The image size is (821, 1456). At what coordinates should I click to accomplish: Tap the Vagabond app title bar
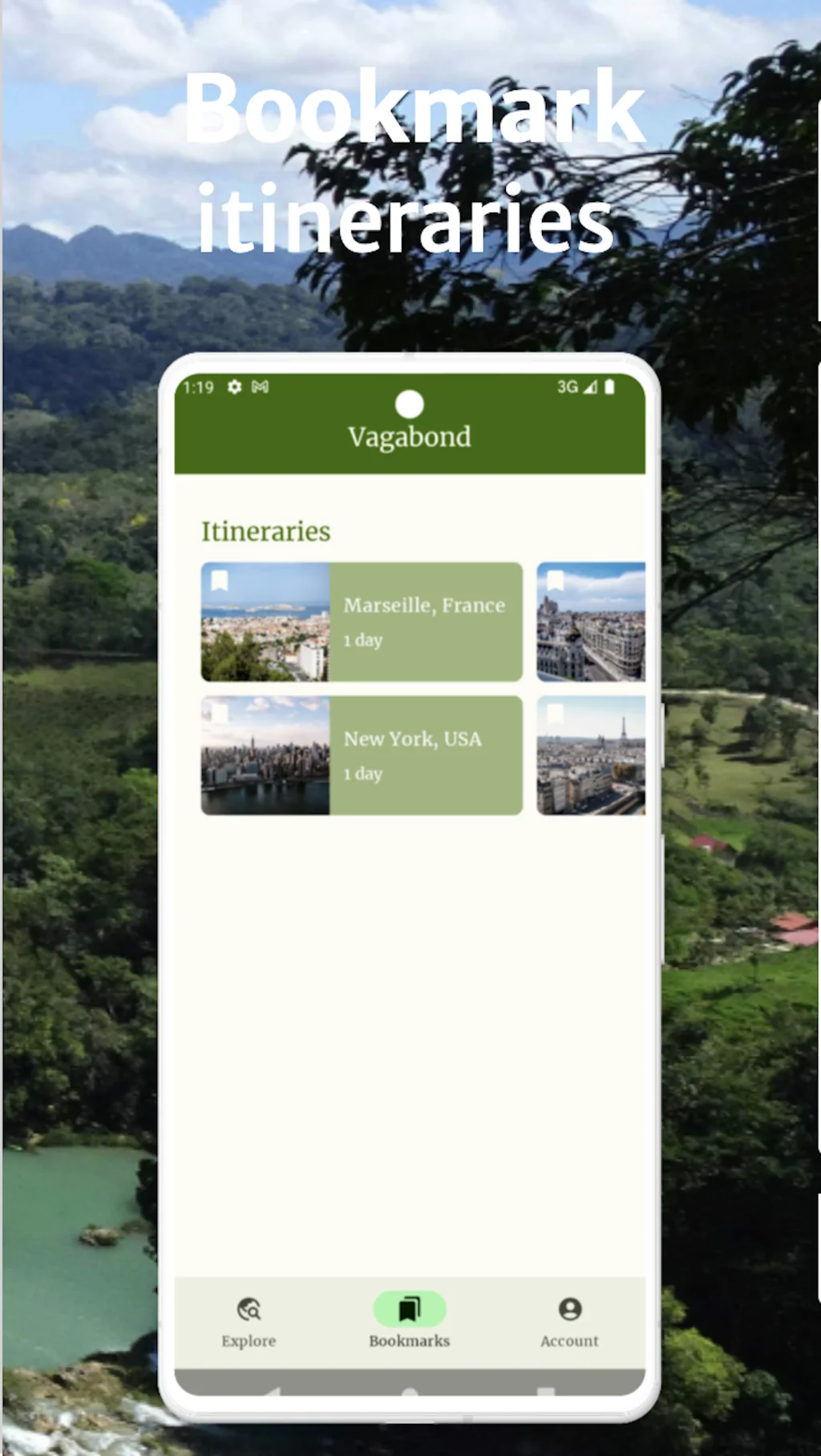click(x=409, y=437)
